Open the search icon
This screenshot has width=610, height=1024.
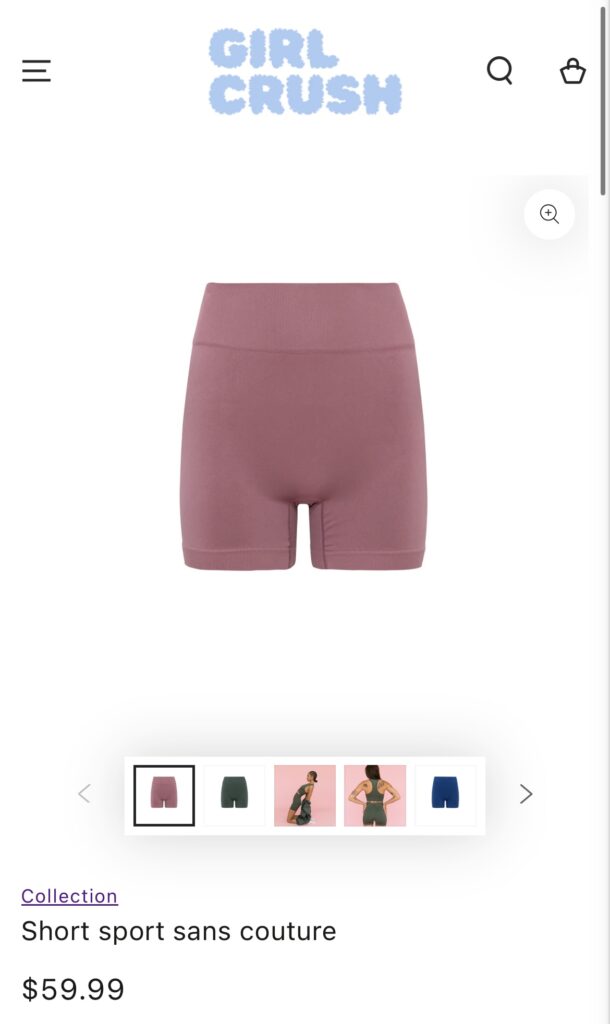click(x=500, y=71)
